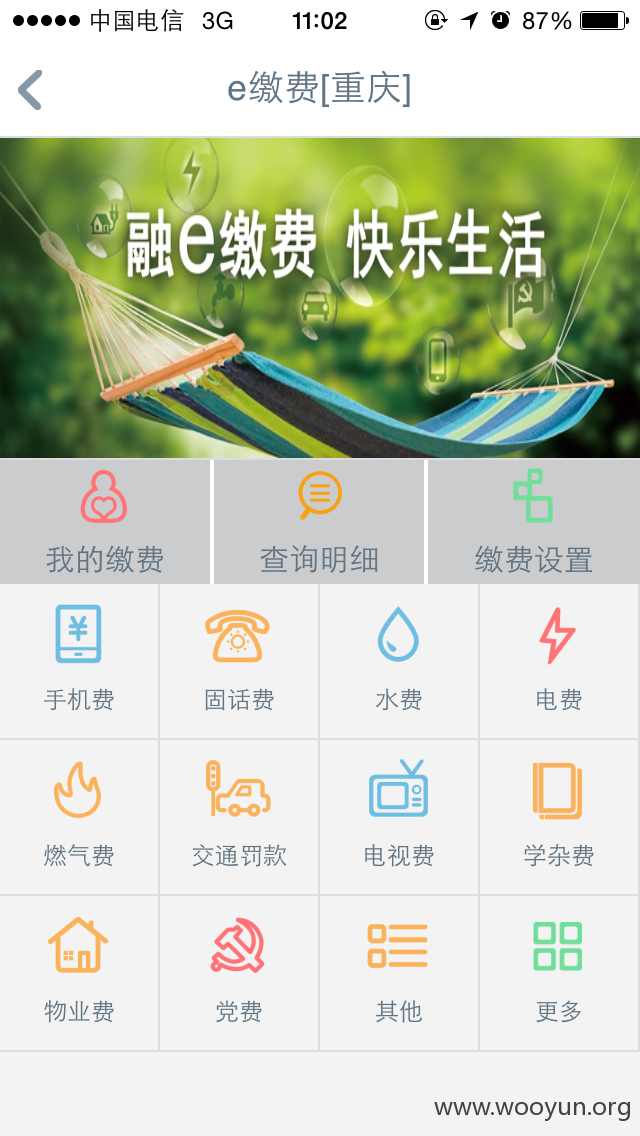Select 固话费 landline bill
This screenshot has height=1136, width=640.
(x=238, y=661)
